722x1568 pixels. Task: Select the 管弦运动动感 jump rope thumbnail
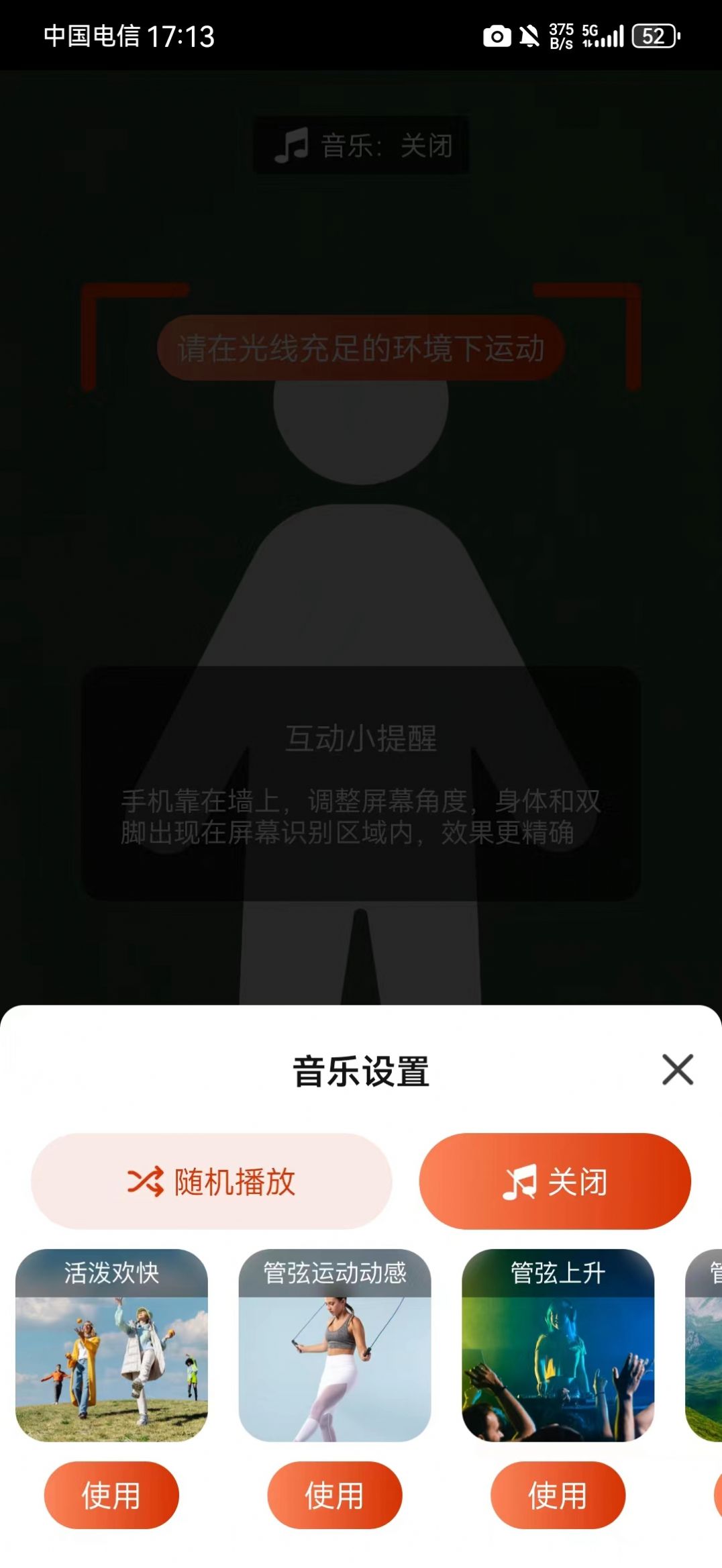click(x=334, y=1356)
